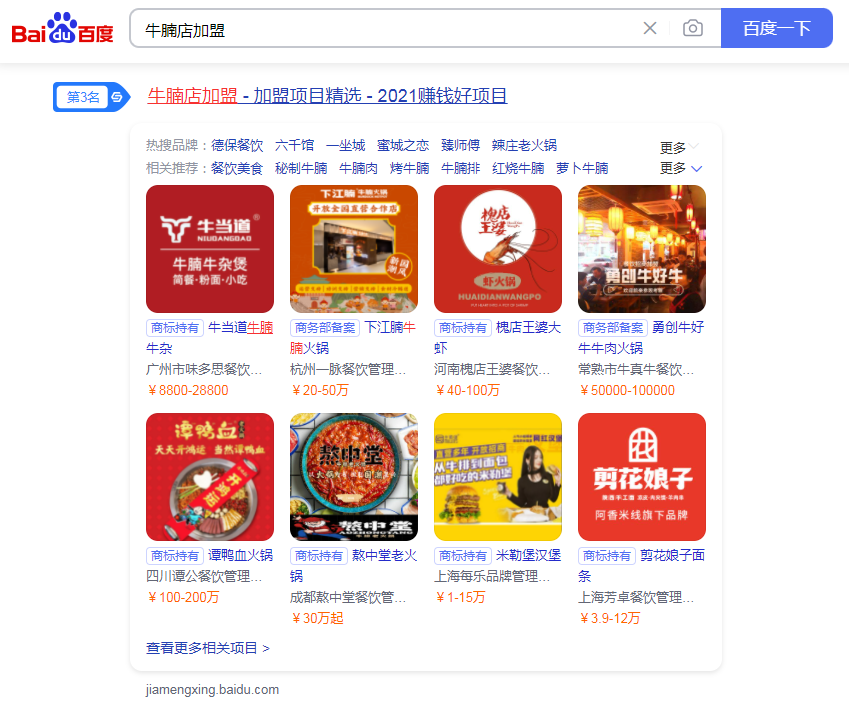
Task: Open the 熬中堂老火锅 franchise card
Action: [354, 477]
